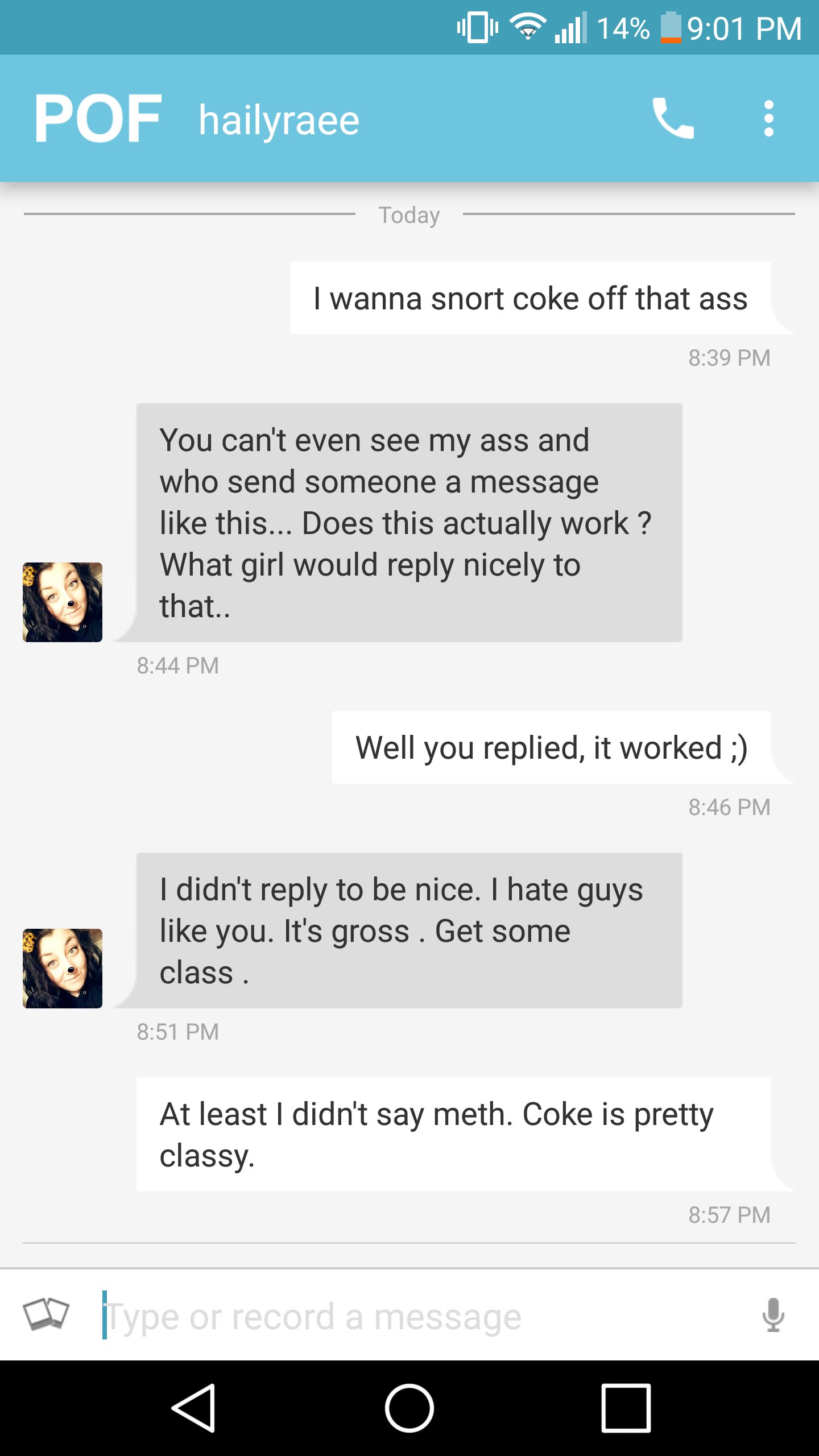Open the three-dot overflow menu
819x1456 pixels.
click(768, 119)
